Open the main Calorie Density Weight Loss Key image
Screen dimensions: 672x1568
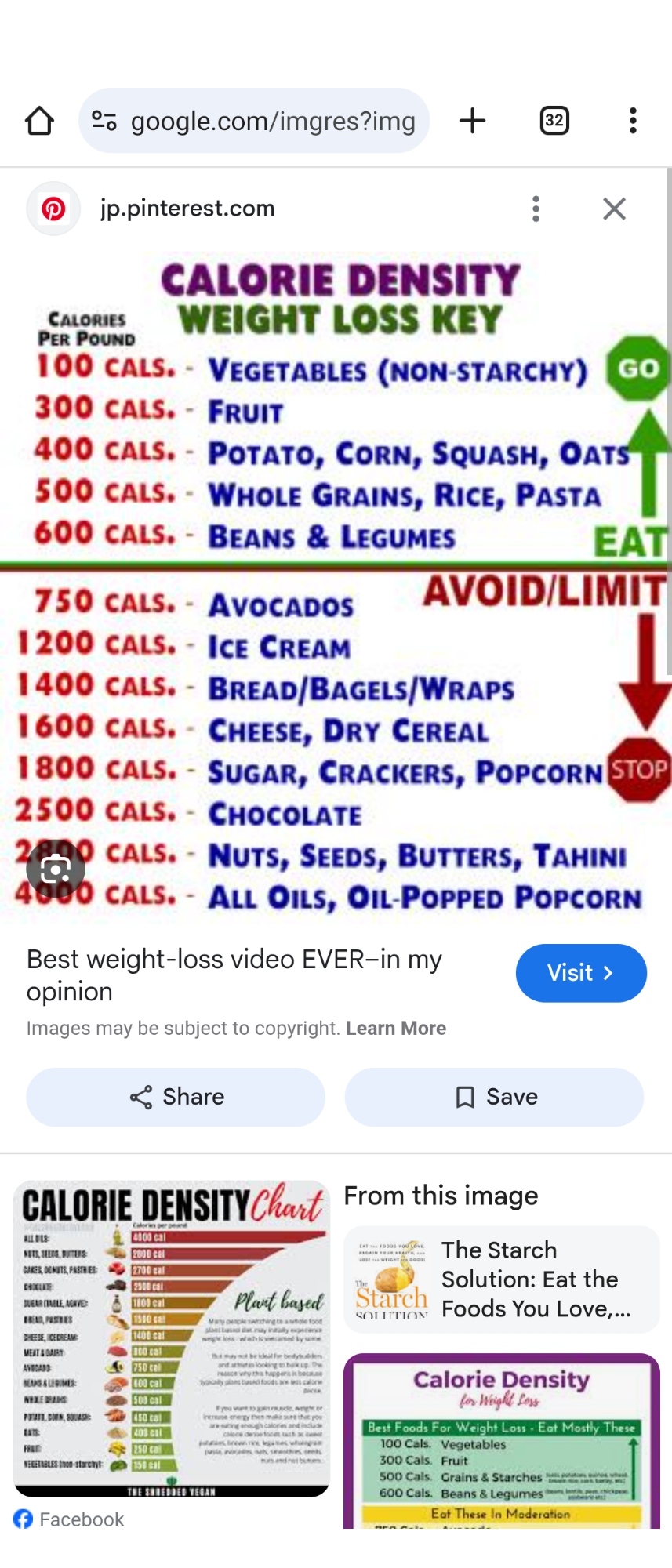pos(336,584)
